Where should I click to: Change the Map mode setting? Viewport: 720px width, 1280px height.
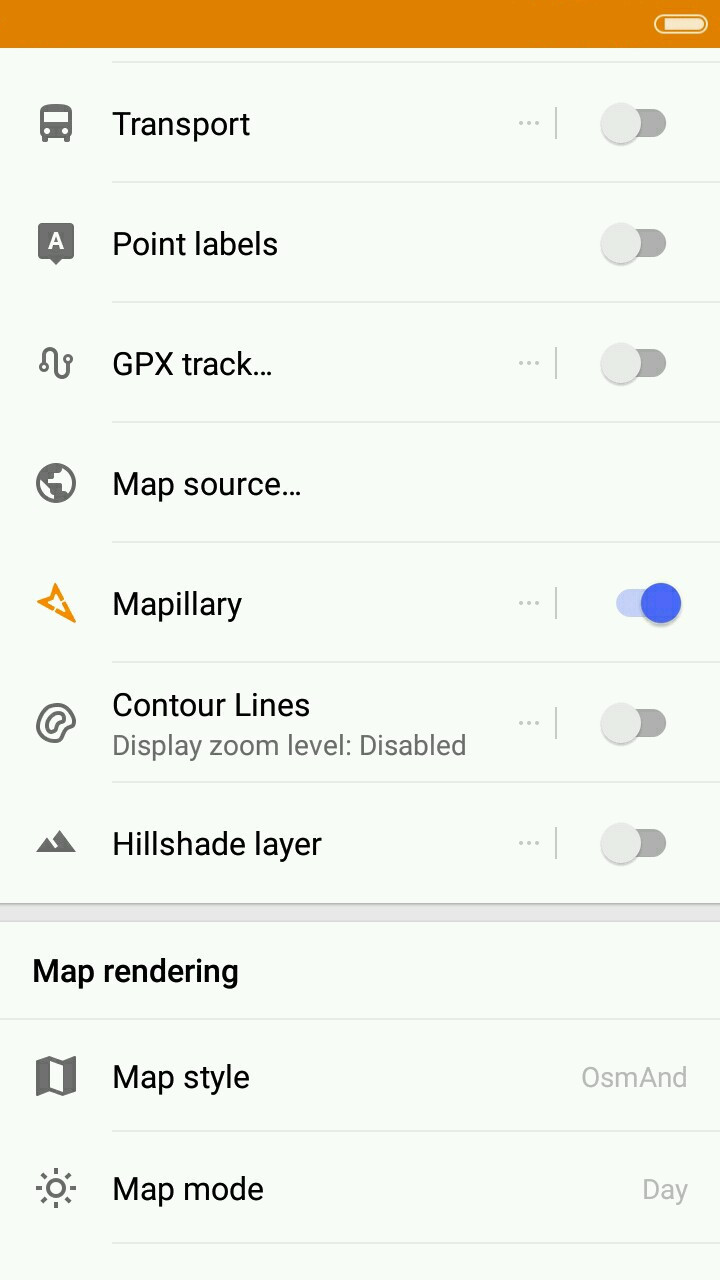(360, 1189)
